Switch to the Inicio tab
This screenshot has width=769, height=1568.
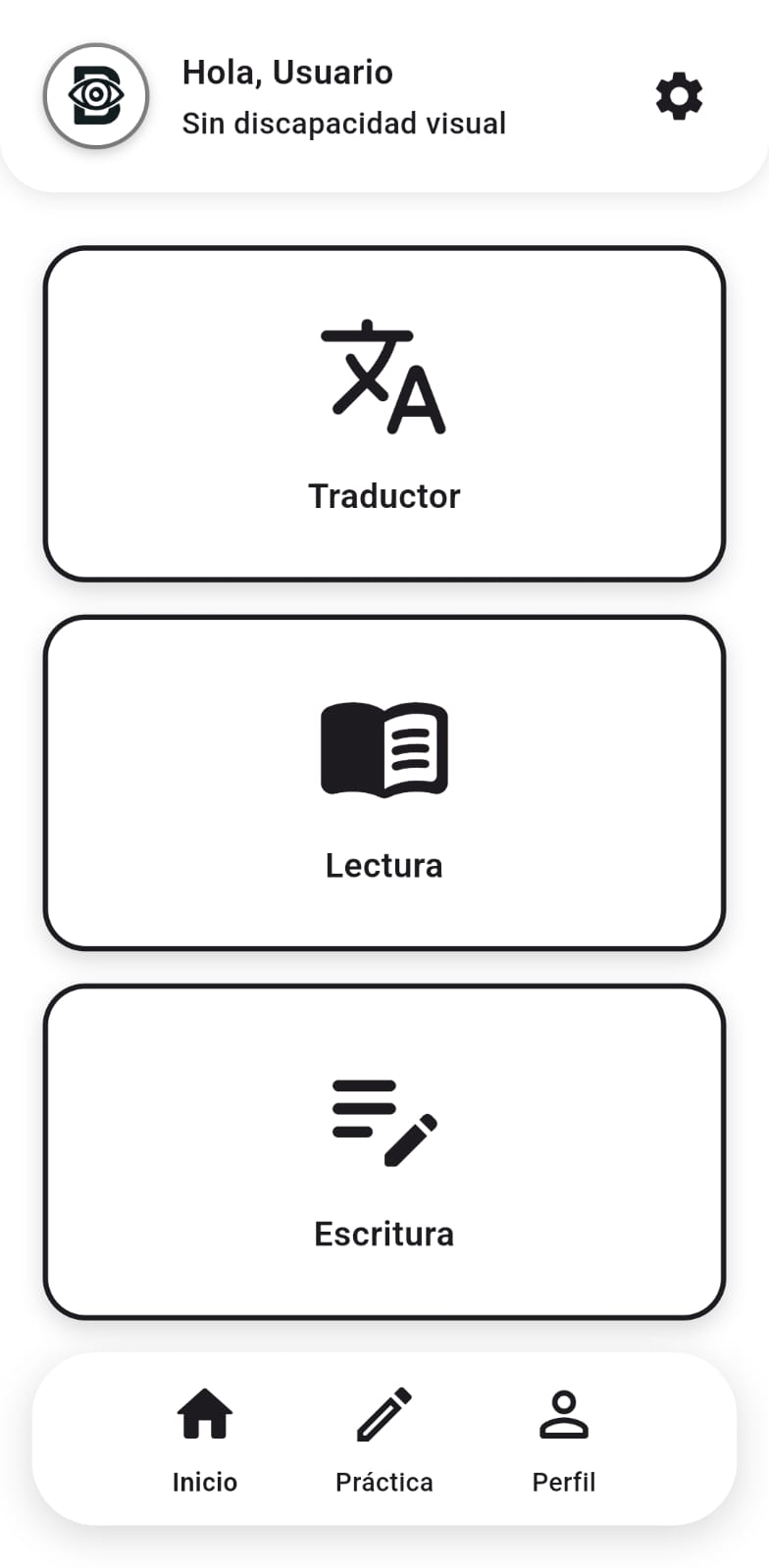pos(205,1439)
